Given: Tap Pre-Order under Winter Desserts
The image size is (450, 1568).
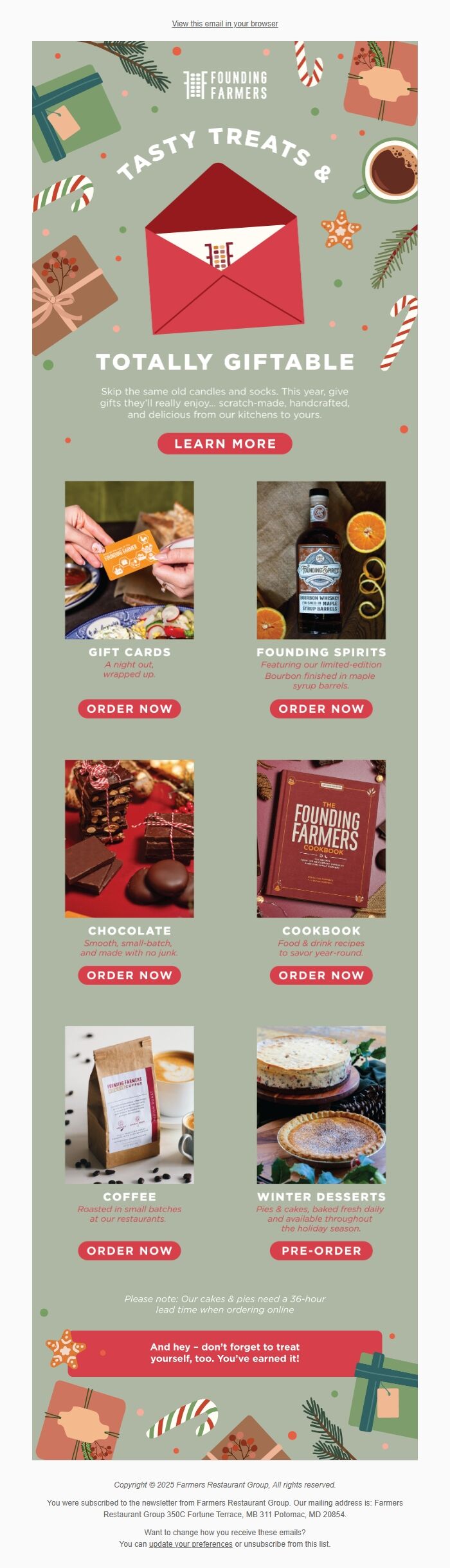Looking at the screenshot, I should click(321, 1250).
